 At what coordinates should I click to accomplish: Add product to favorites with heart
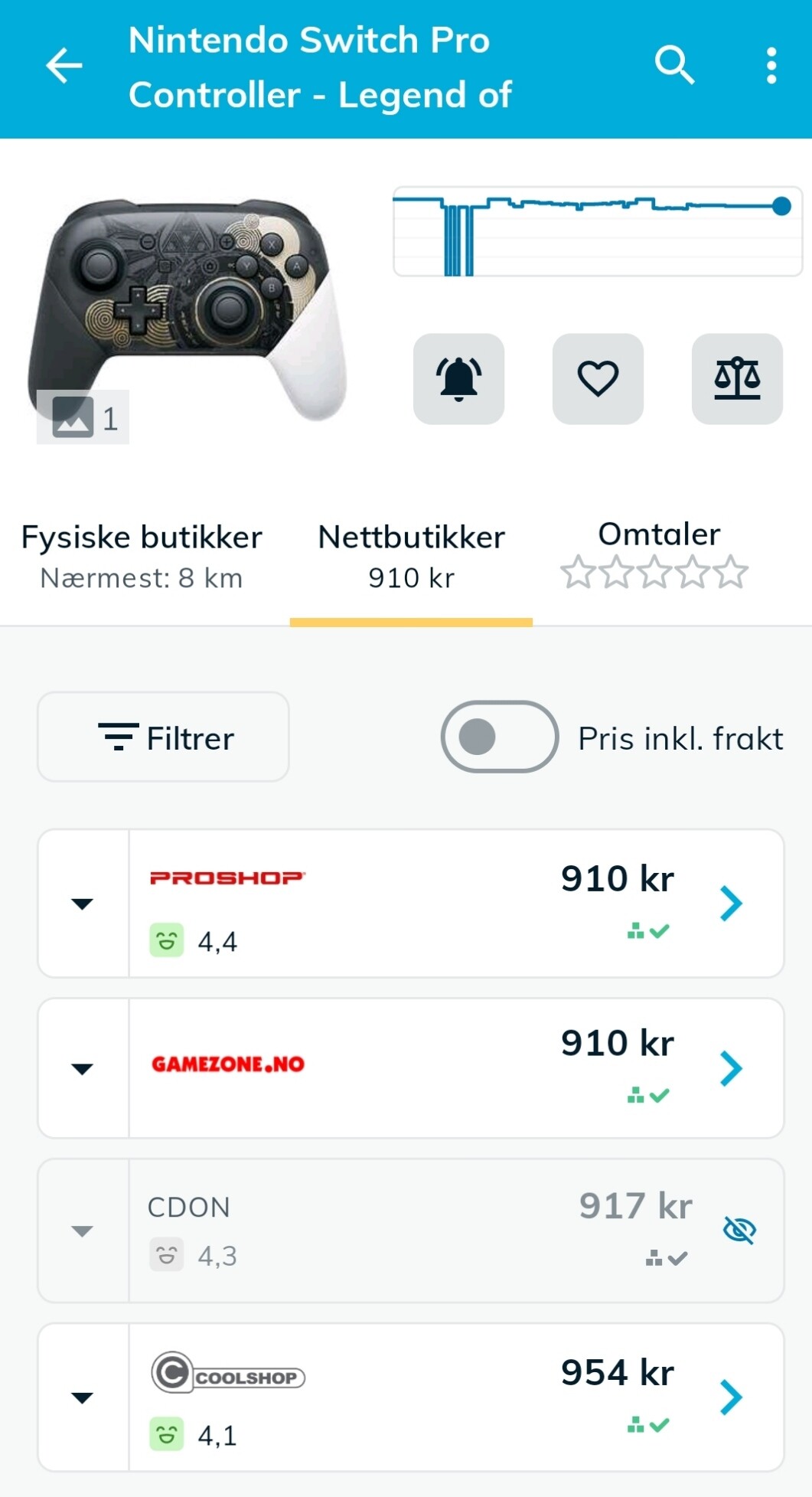click(x=598, y=379)
